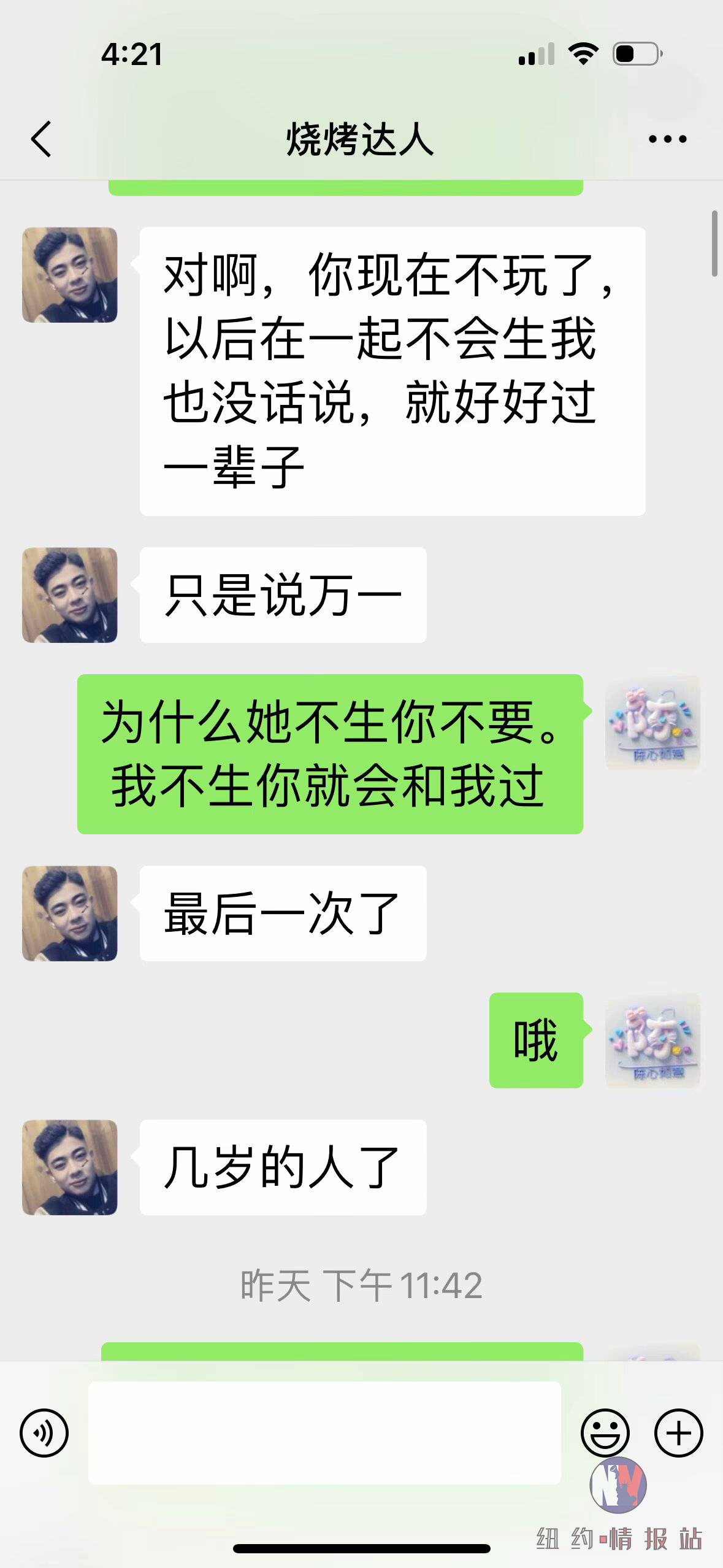Go back from the 烧烤达人 chat
The height and width of the screenshot is (1568, 723).
click(41, 139)
